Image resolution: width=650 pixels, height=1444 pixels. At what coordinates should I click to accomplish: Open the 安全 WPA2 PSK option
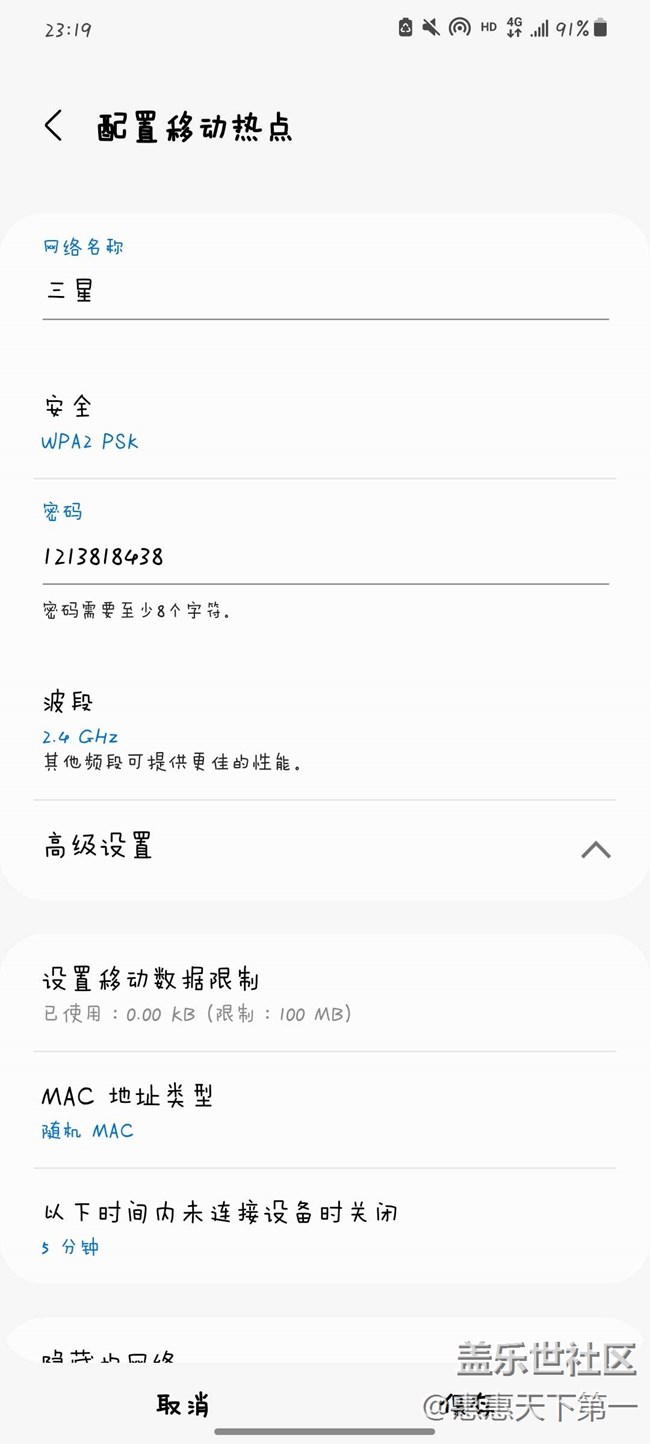pyautogui.click(x=325, y=422)
